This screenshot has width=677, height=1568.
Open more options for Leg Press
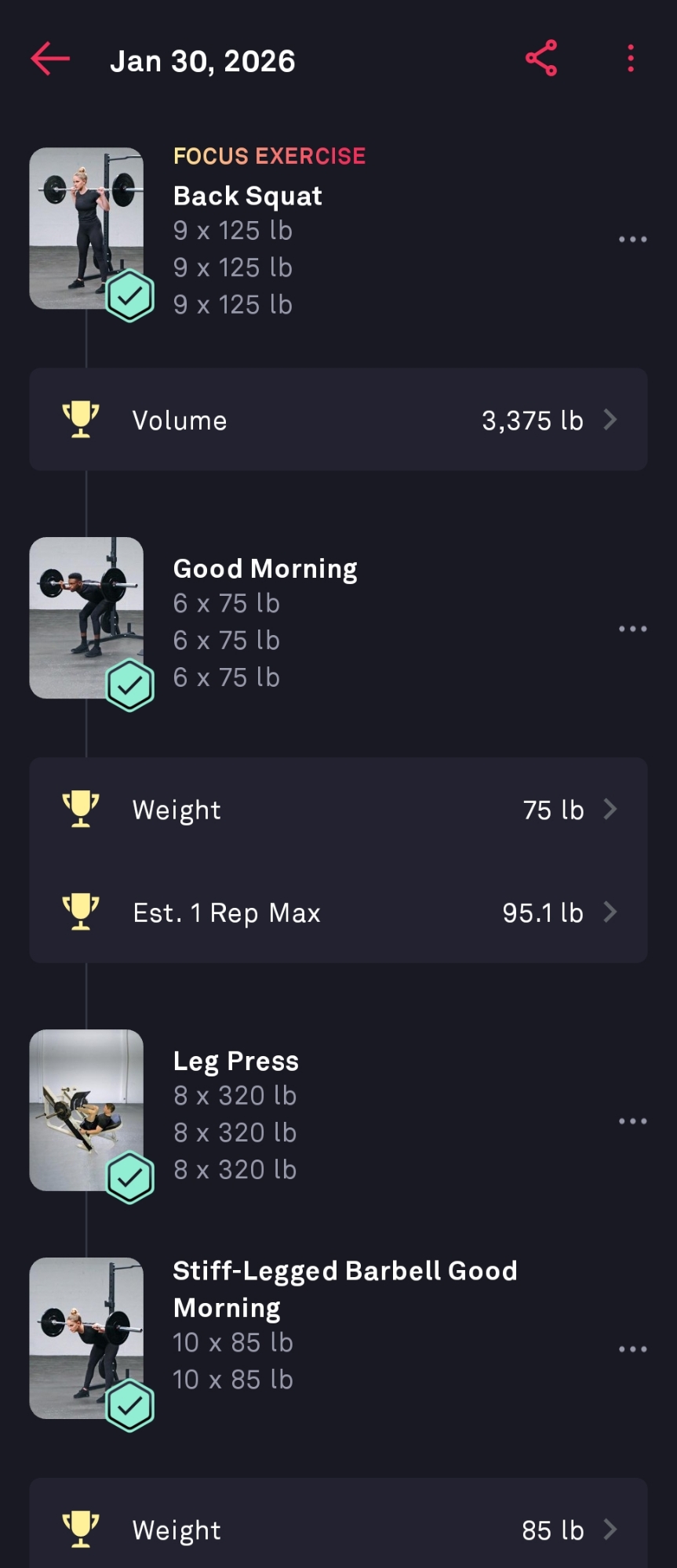pyautogui.click(x=632, y=1121)
